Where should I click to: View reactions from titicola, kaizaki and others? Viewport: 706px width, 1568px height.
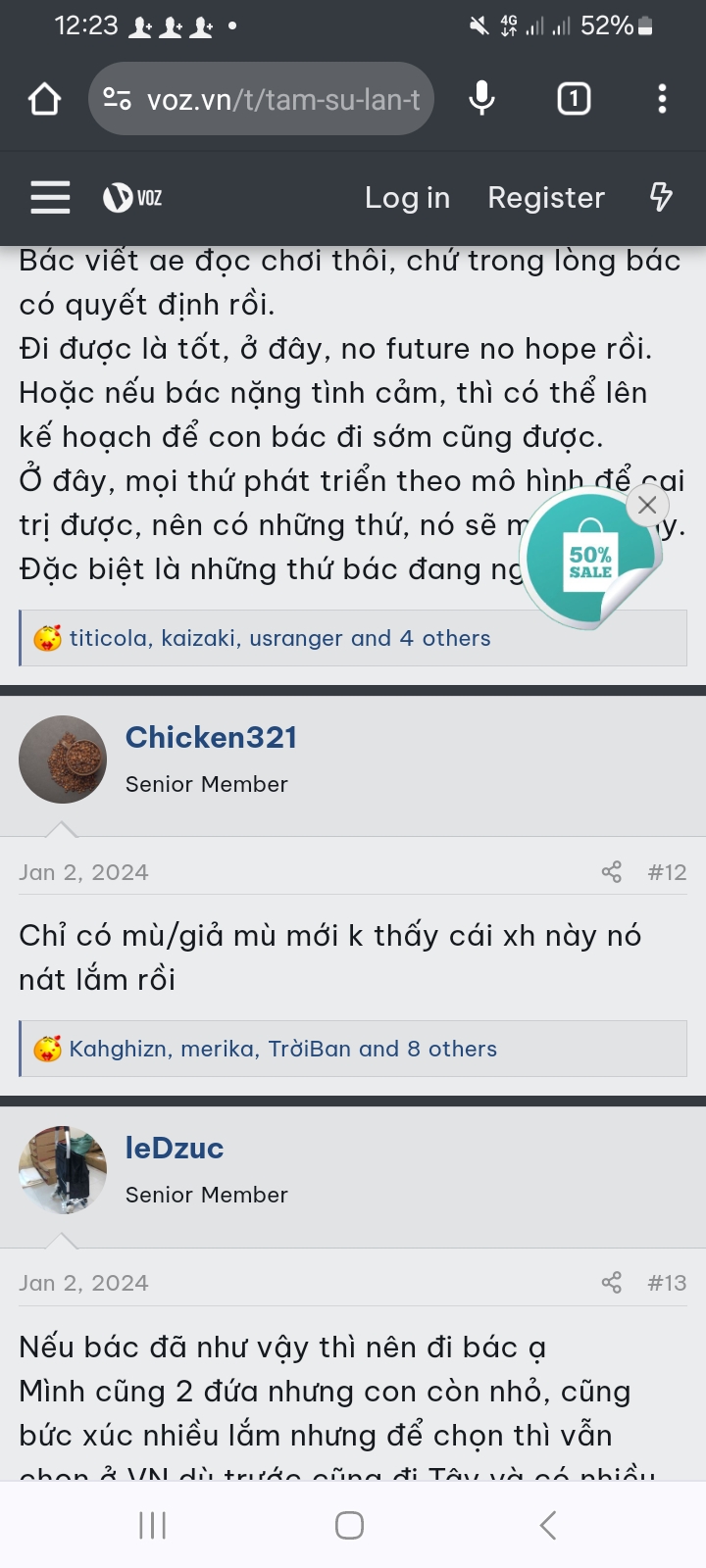[279, 639]
